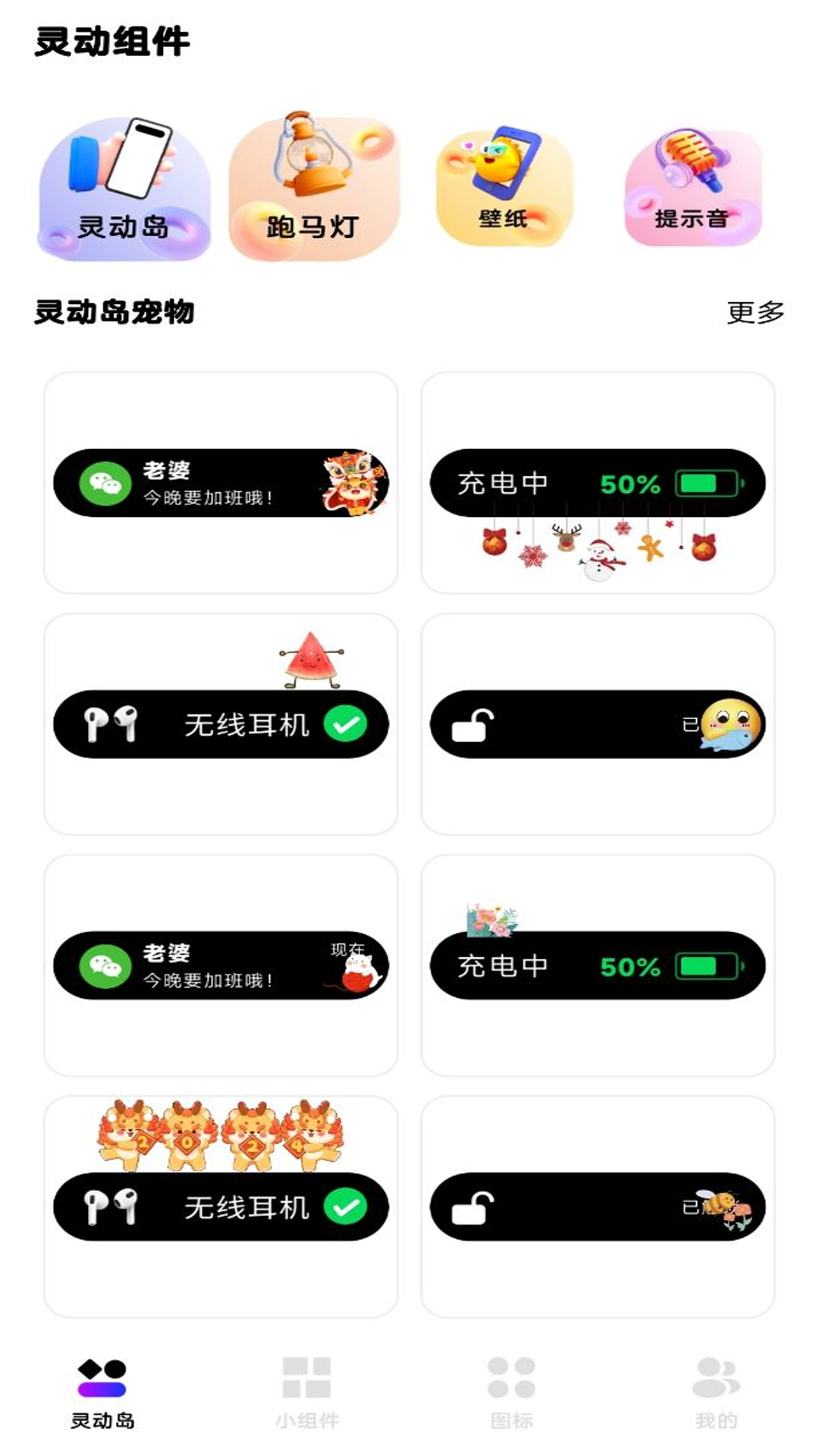Open the 壁纸 wallpaper icon
819x1456 pixels.
click(504, 186)
